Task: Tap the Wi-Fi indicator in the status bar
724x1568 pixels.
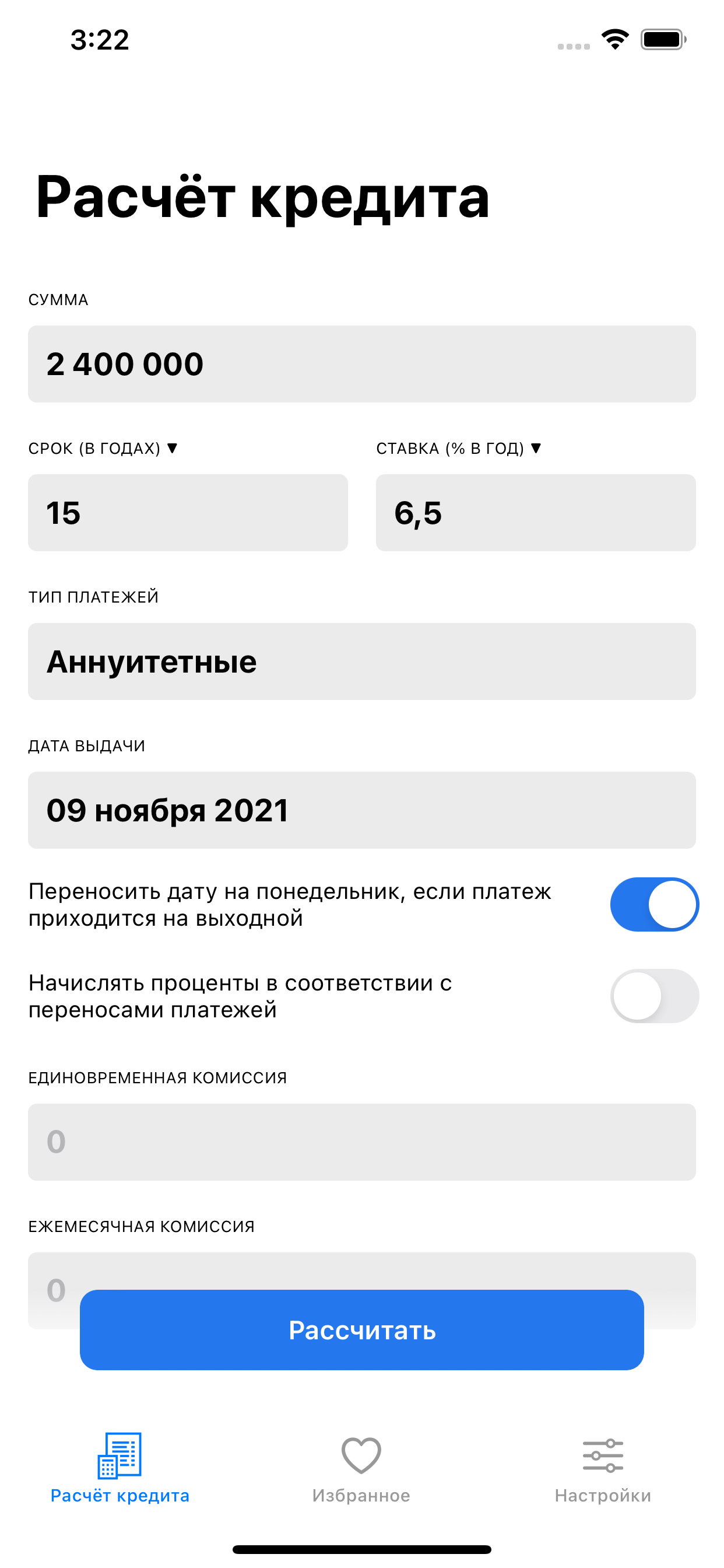Action: click(x=613, y=38)
